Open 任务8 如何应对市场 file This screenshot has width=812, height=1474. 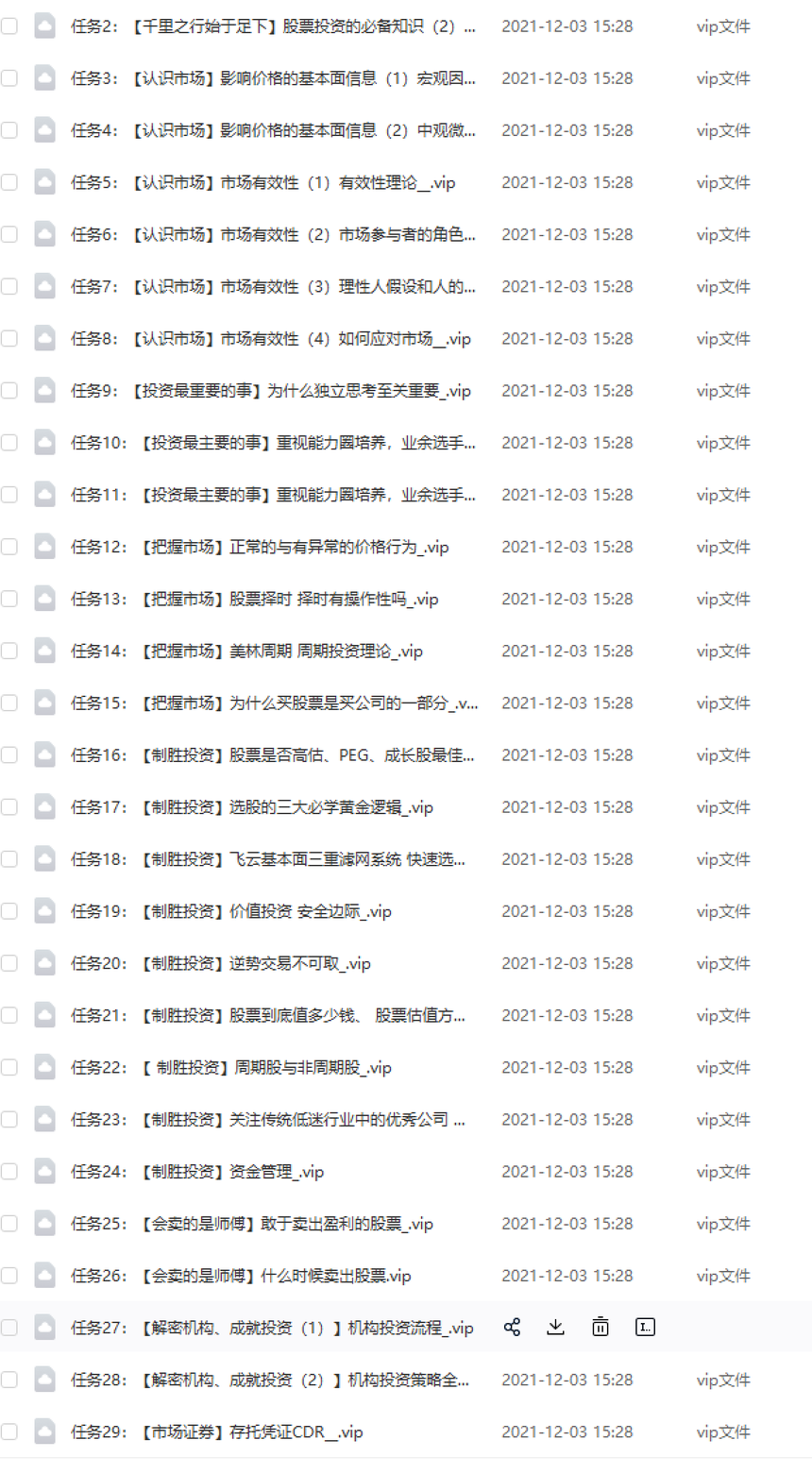coord(270,338)
